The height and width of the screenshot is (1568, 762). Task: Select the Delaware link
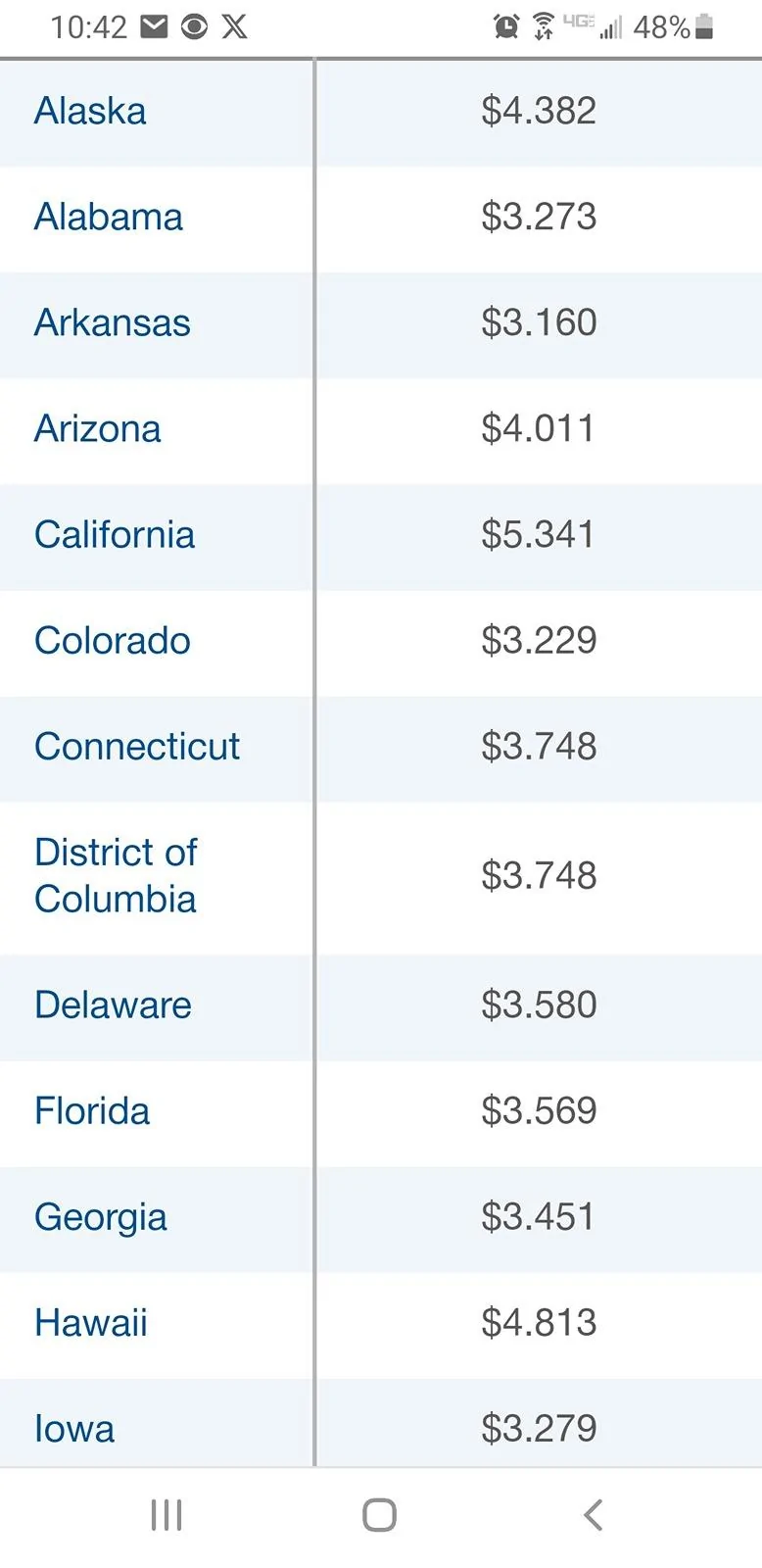113,1005
